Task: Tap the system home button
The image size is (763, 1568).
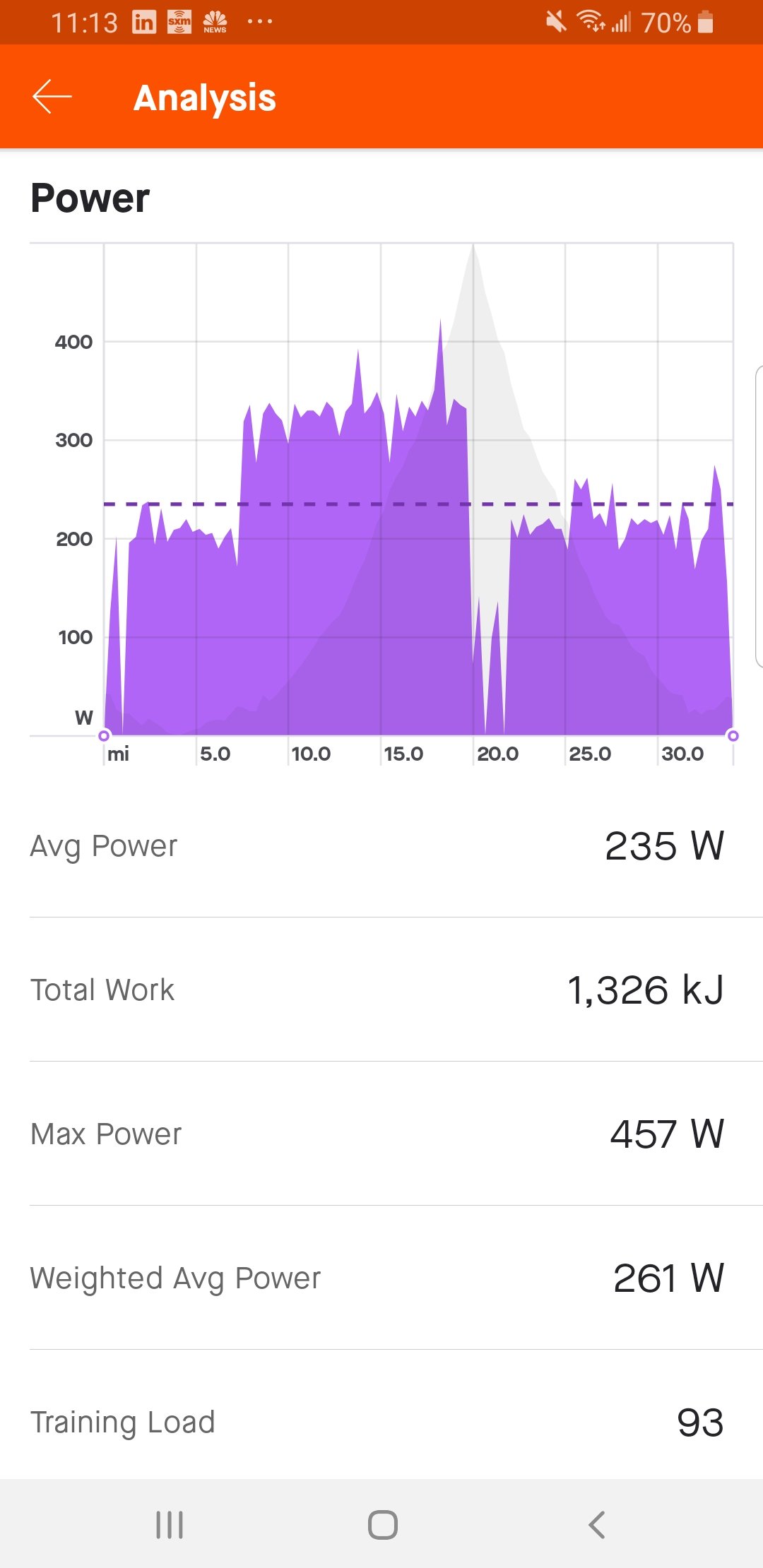Action: [x=382, y=1524]
